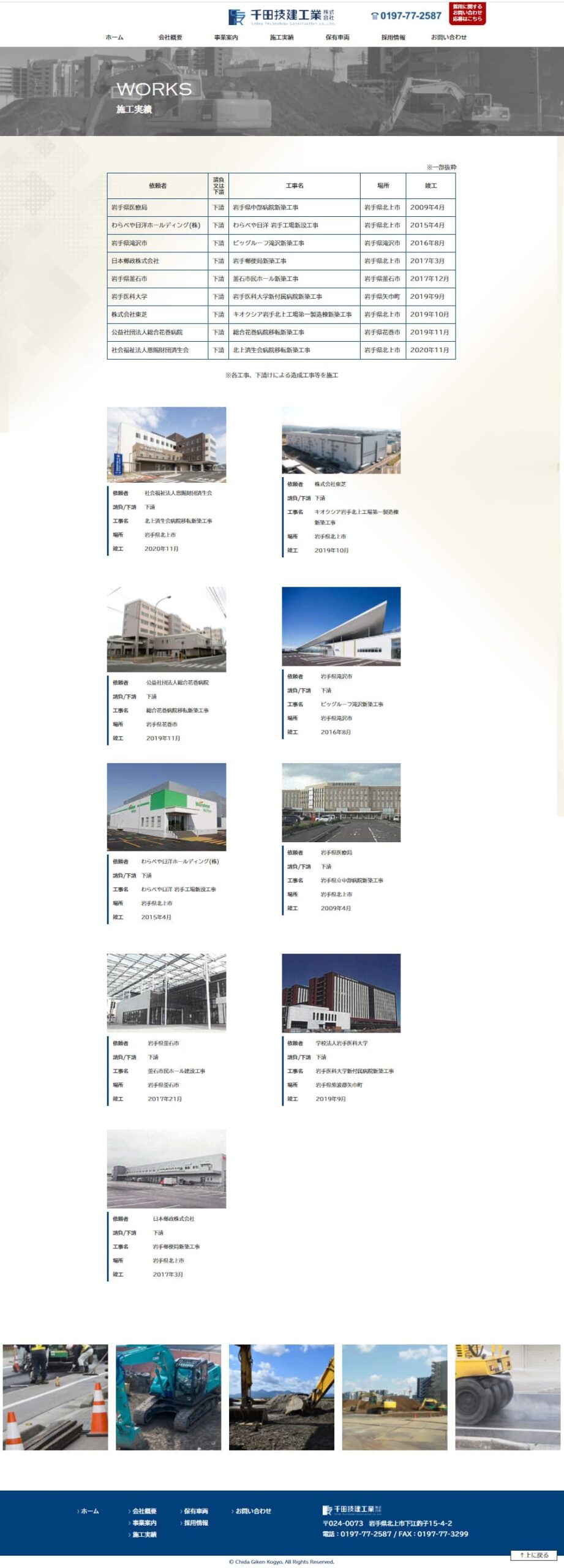View 採用情報 from the top navigation
564x1568 pixels.
393,37
